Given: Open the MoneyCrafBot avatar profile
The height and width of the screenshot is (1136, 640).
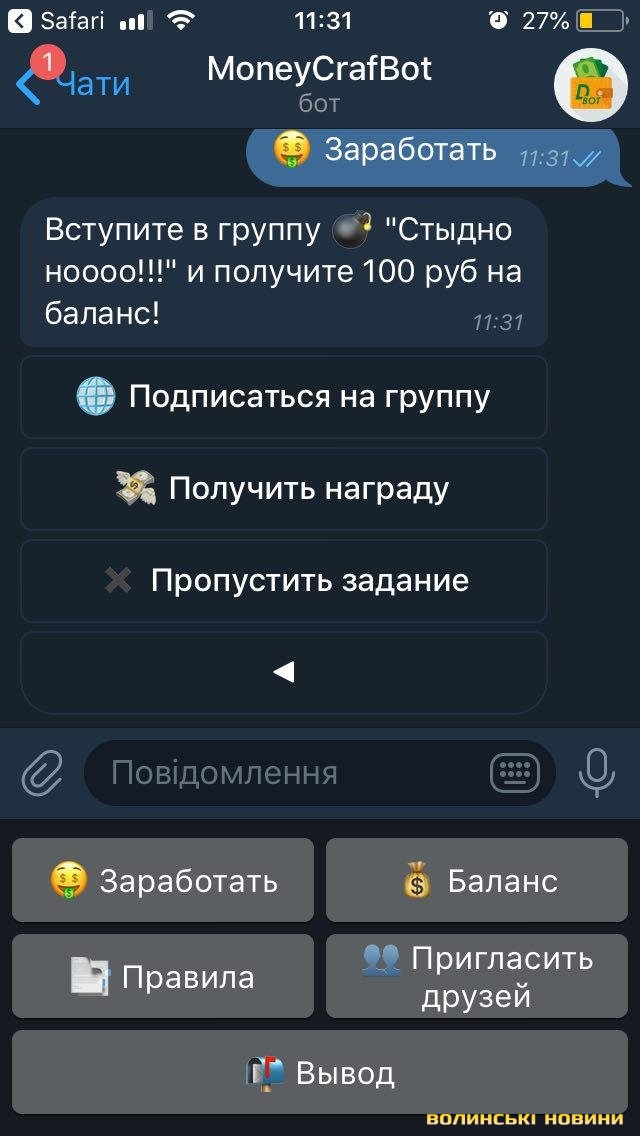Looking at the screenshot, I should (590, 84).
